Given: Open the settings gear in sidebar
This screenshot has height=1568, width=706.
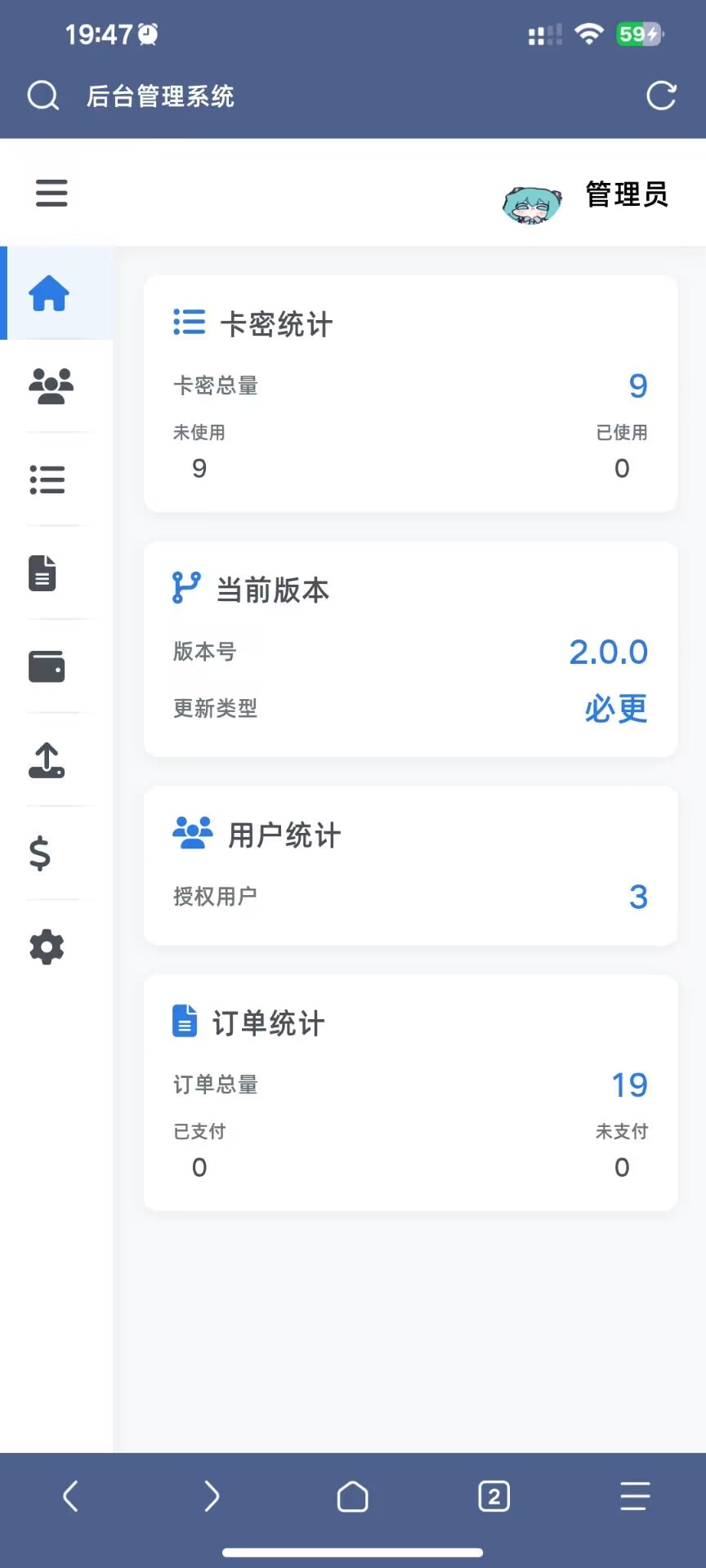Looking at the screenshot, I should pyautogui.click(x=47, y=947).
